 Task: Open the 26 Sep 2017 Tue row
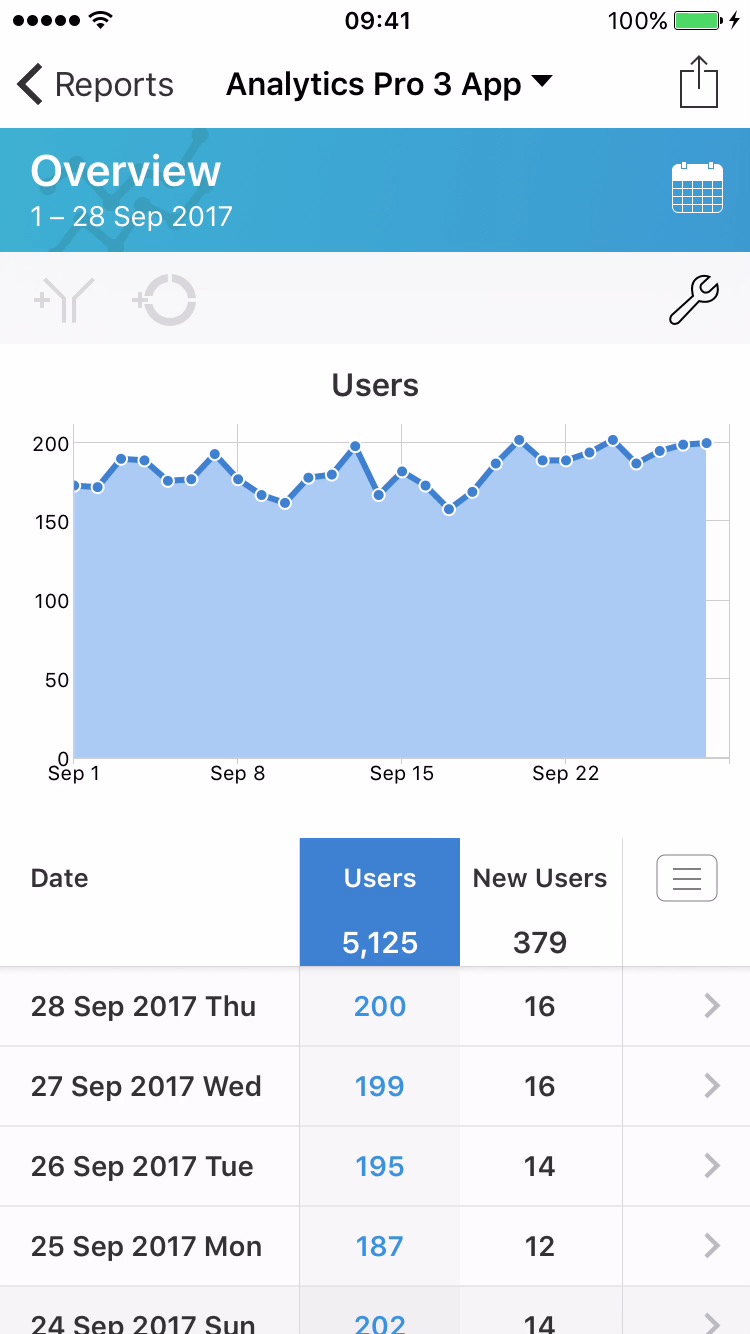pos(375,1166)
